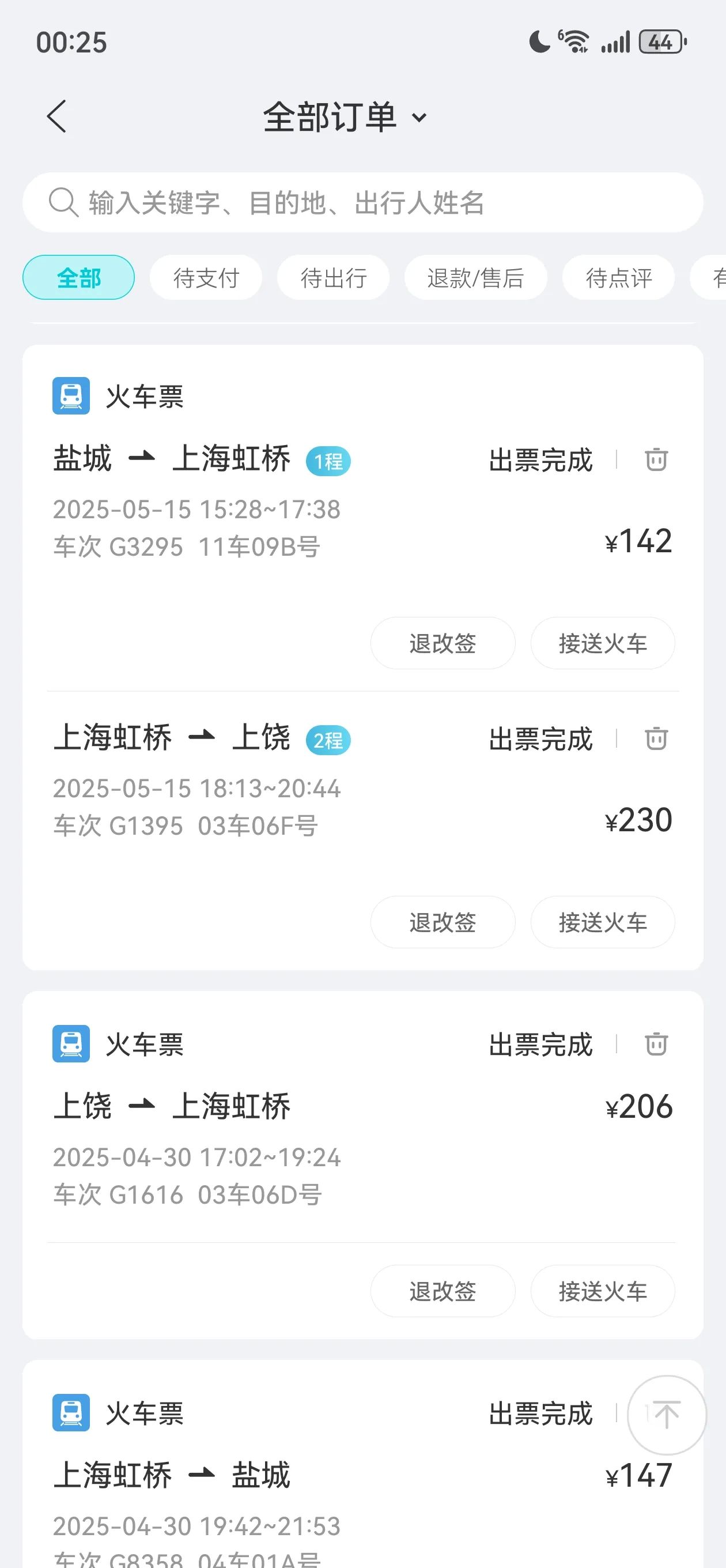Book 接送火车 for train G3295
The width and height of the screenshot is (726, 1568).
pos(603,643)
